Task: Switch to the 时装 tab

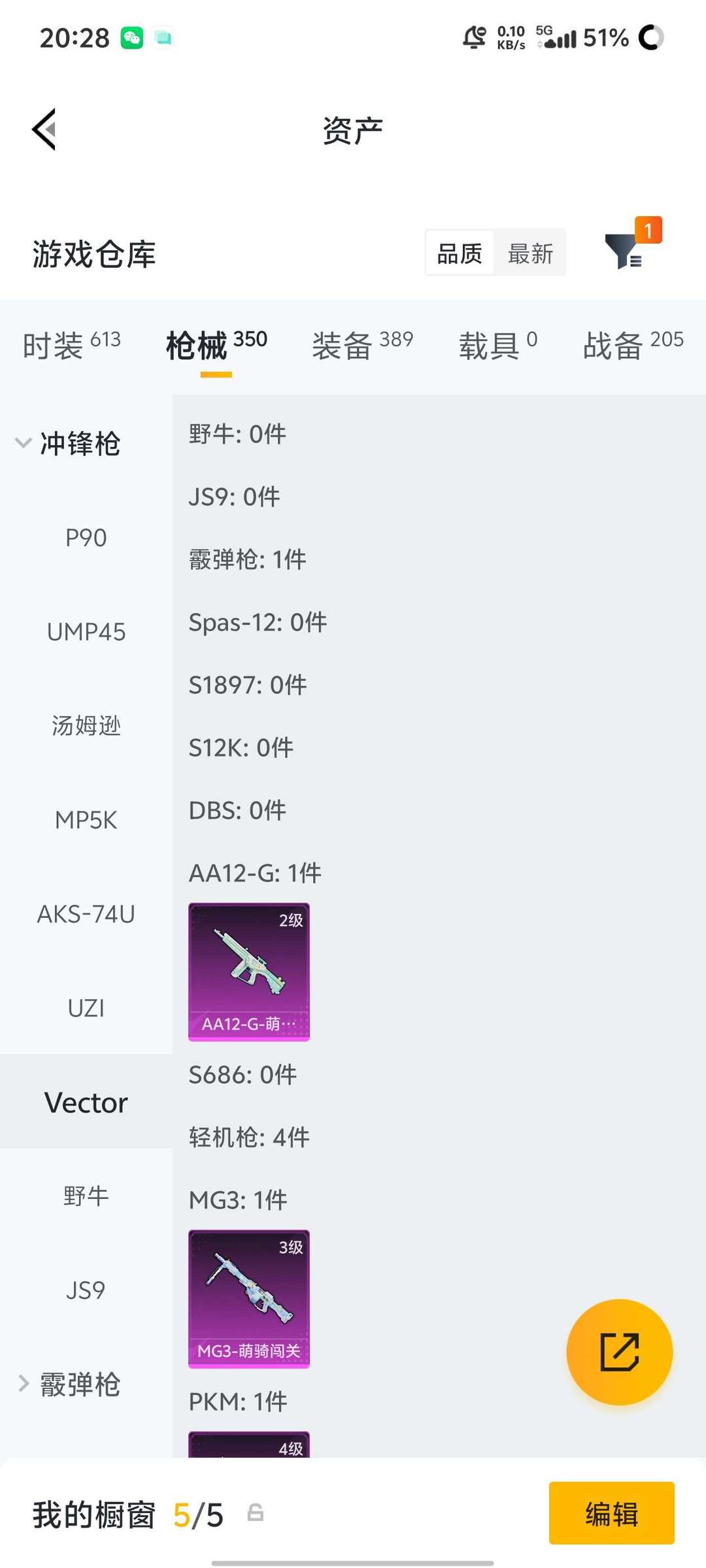Action: 71,345
